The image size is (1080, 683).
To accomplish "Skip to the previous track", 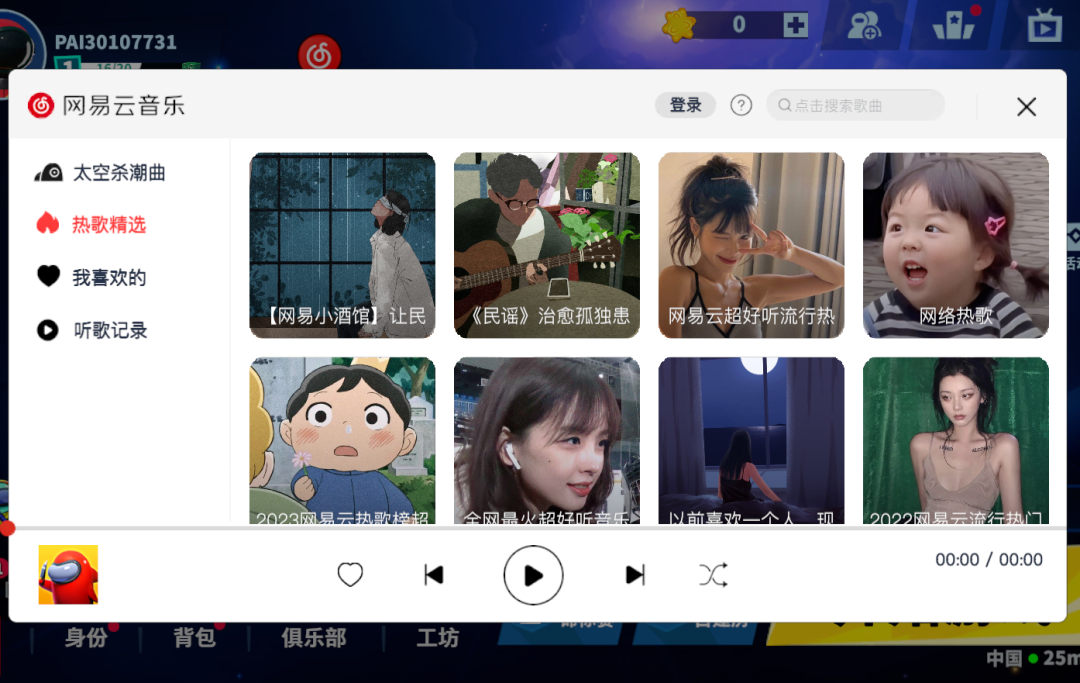I will [433, 575].
